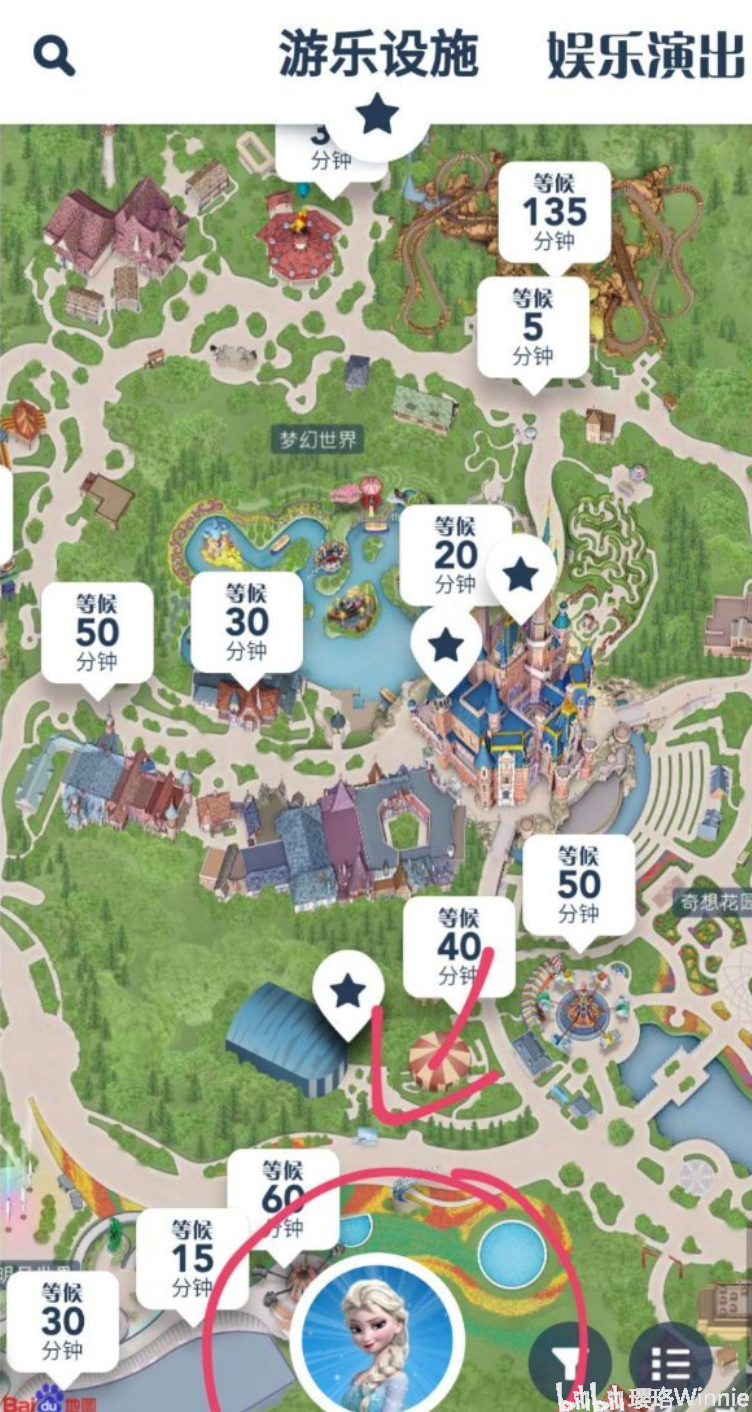The height and width of the screenshot is (1412, 752).
Task: View the 60-minute wait attraction
Action: pos(284,1196)
